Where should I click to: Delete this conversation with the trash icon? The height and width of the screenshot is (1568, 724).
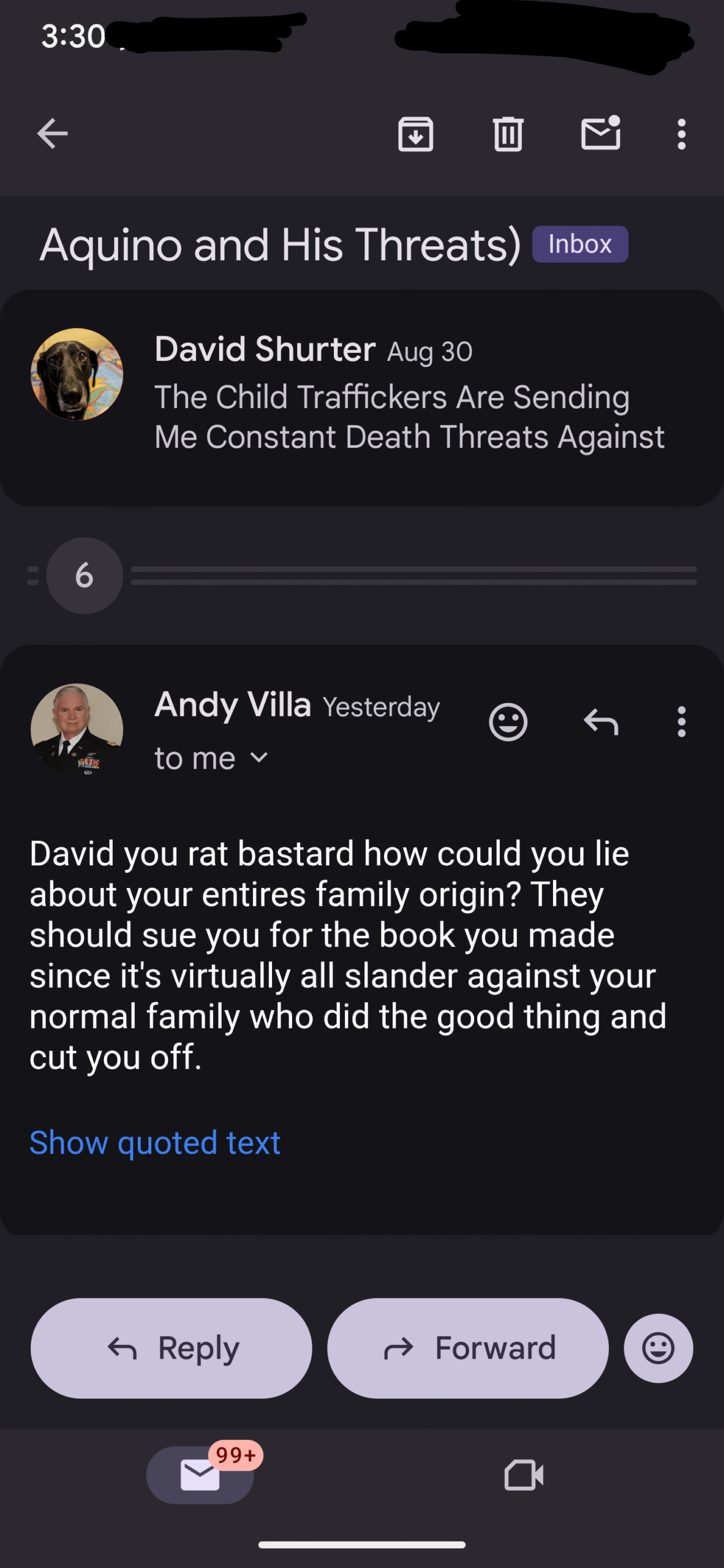click(x=508, y=134)
